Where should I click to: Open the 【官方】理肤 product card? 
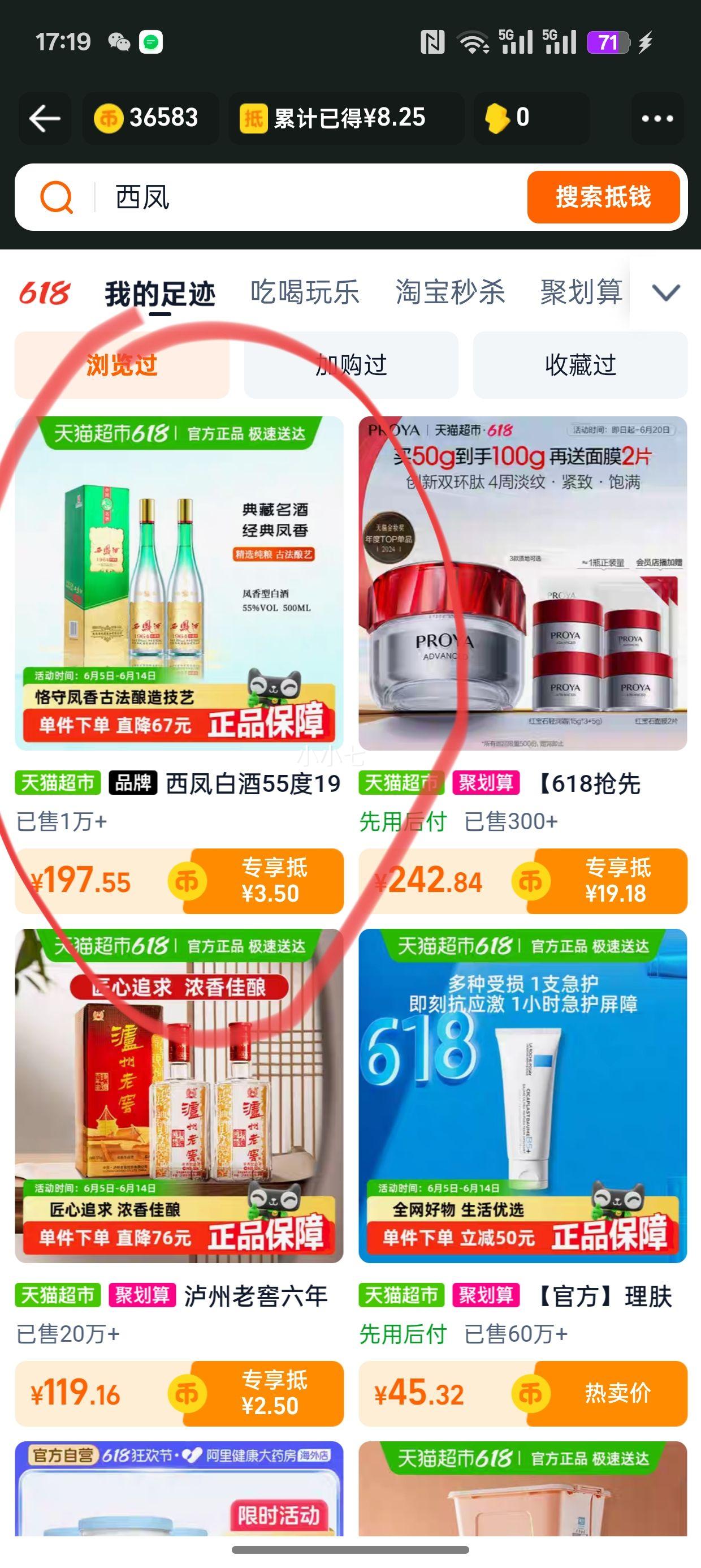(523, 1096)
